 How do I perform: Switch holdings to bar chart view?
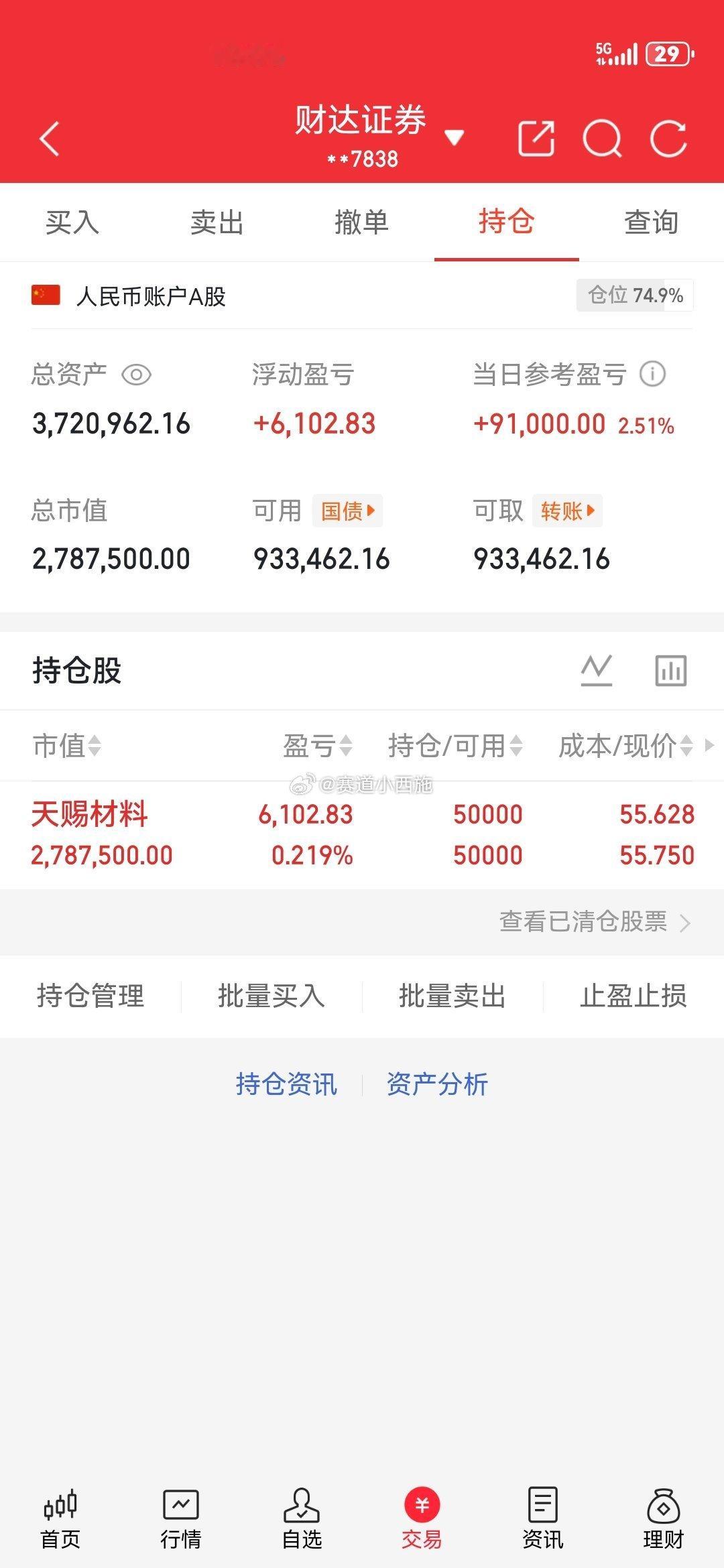(670, 669)
